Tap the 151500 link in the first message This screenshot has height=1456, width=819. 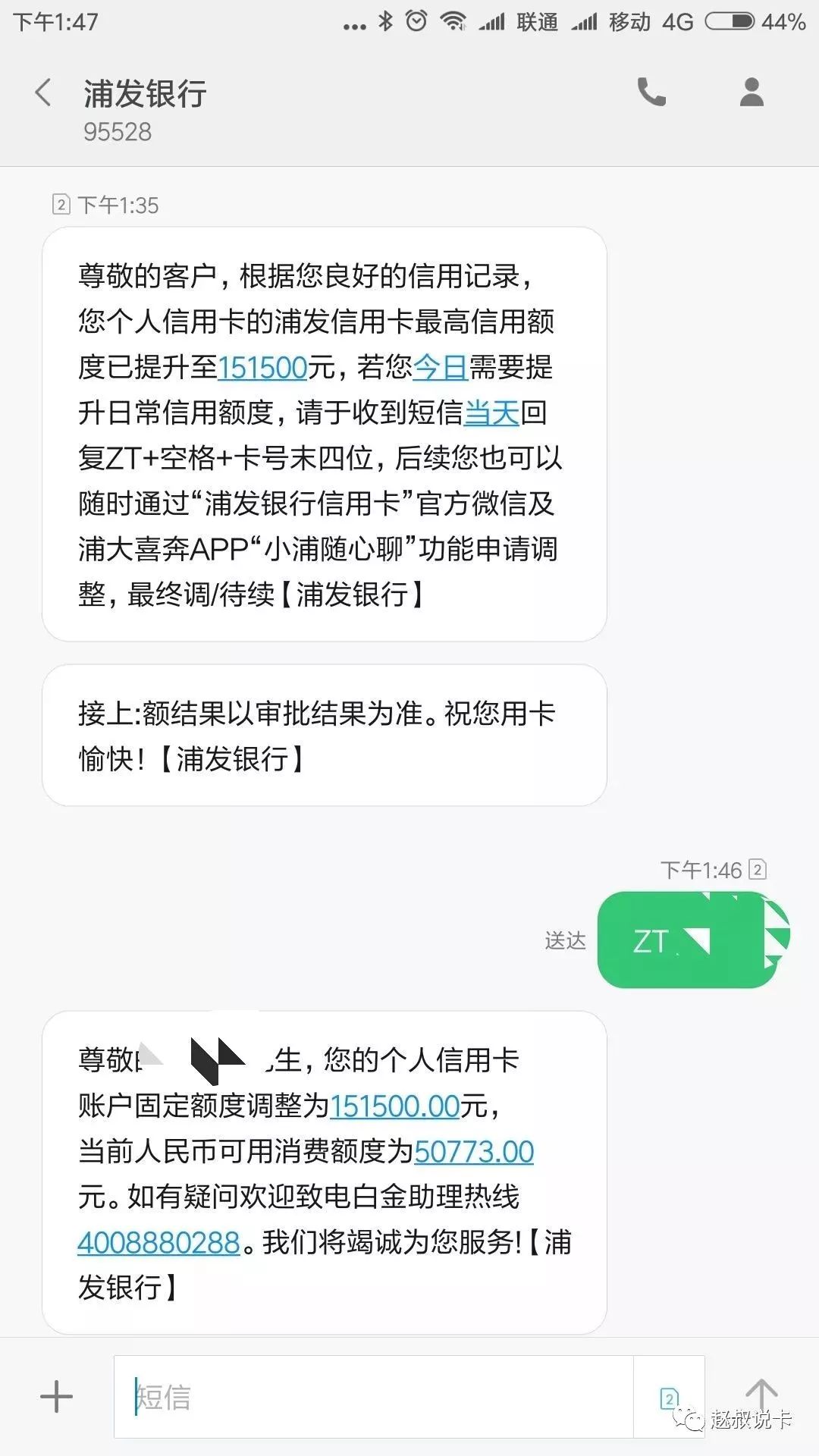point(262,368)
